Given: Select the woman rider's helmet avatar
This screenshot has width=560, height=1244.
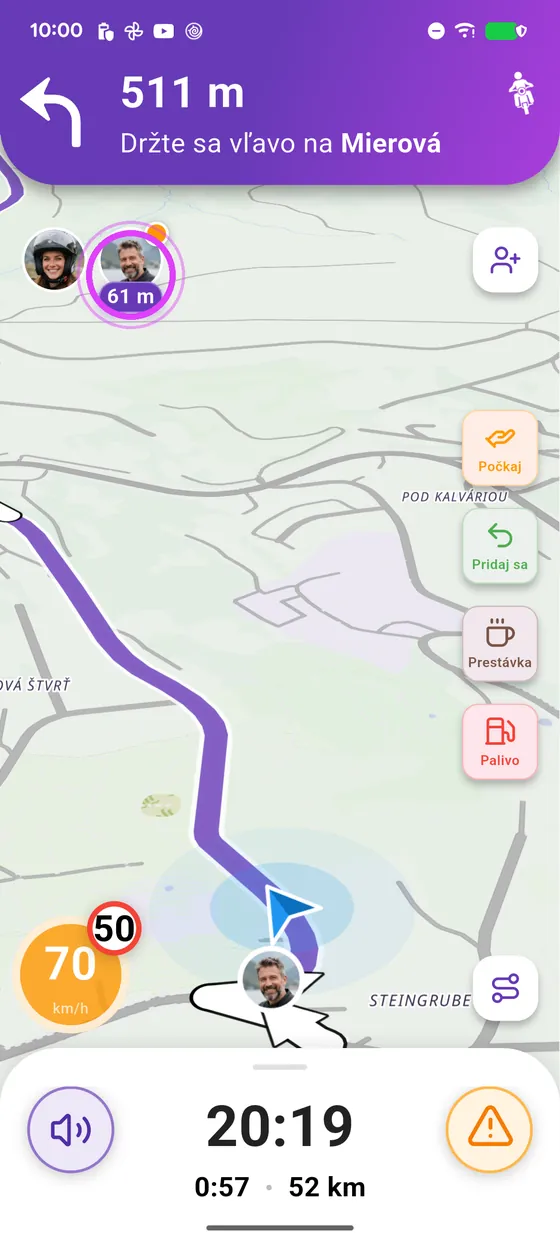Looking at the screenshot, I should click(x=54, y=260).
